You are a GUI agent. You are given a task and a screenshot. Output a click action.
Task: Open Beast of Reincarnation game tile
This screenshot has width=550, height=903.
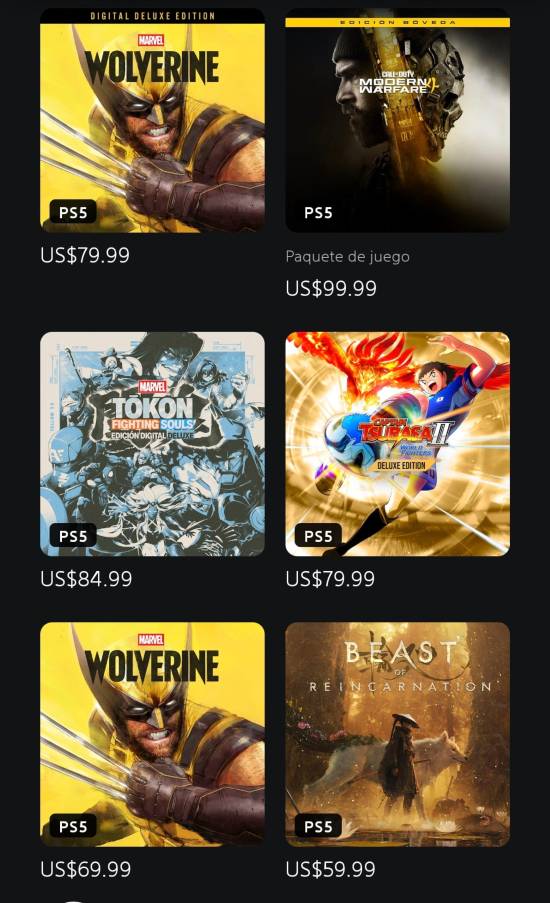[397, 734]
